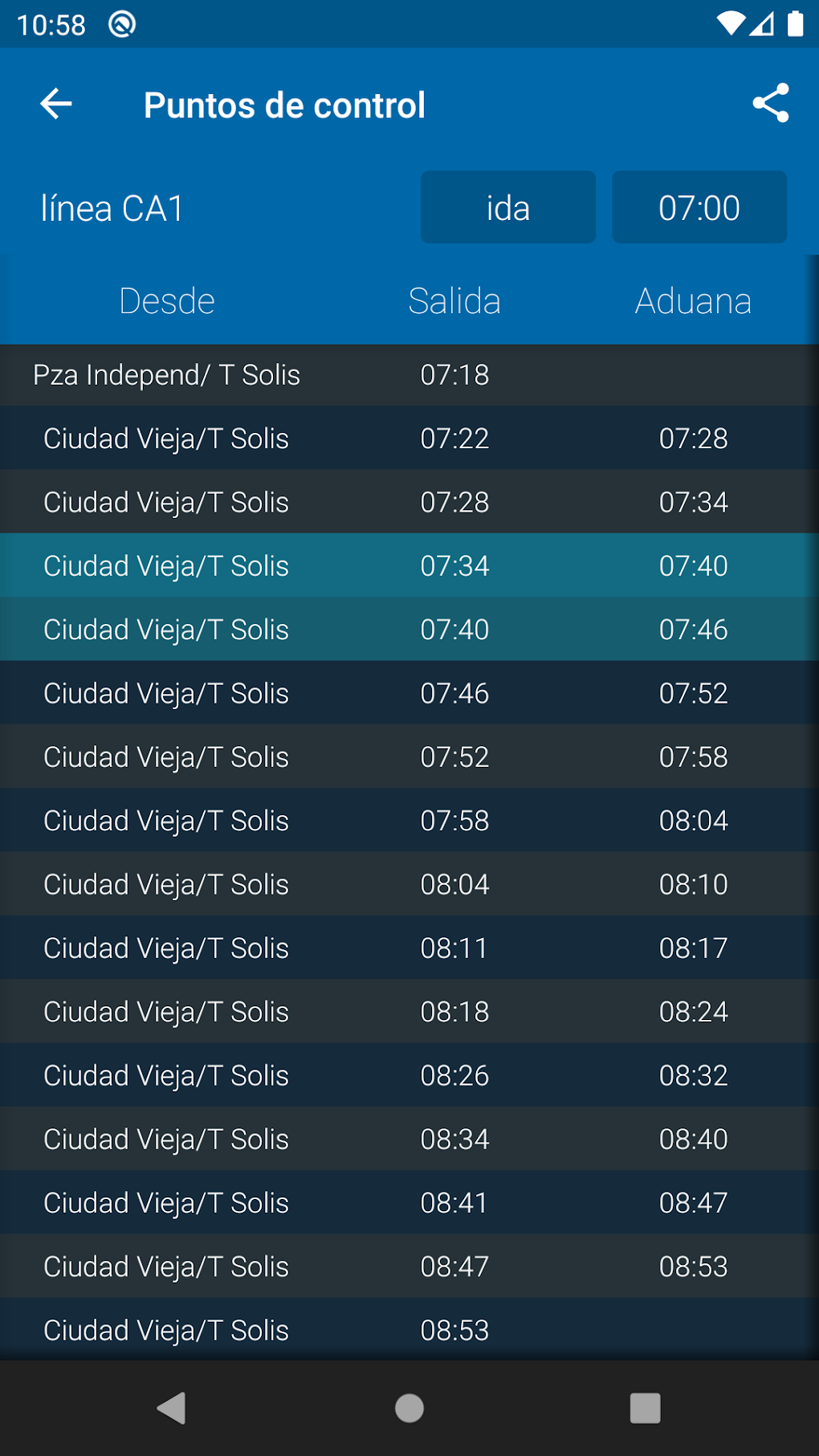Select the Pza Independ/ T Solis row
The width and height of the screenshot is (819, 1456).
click(409, 374)
